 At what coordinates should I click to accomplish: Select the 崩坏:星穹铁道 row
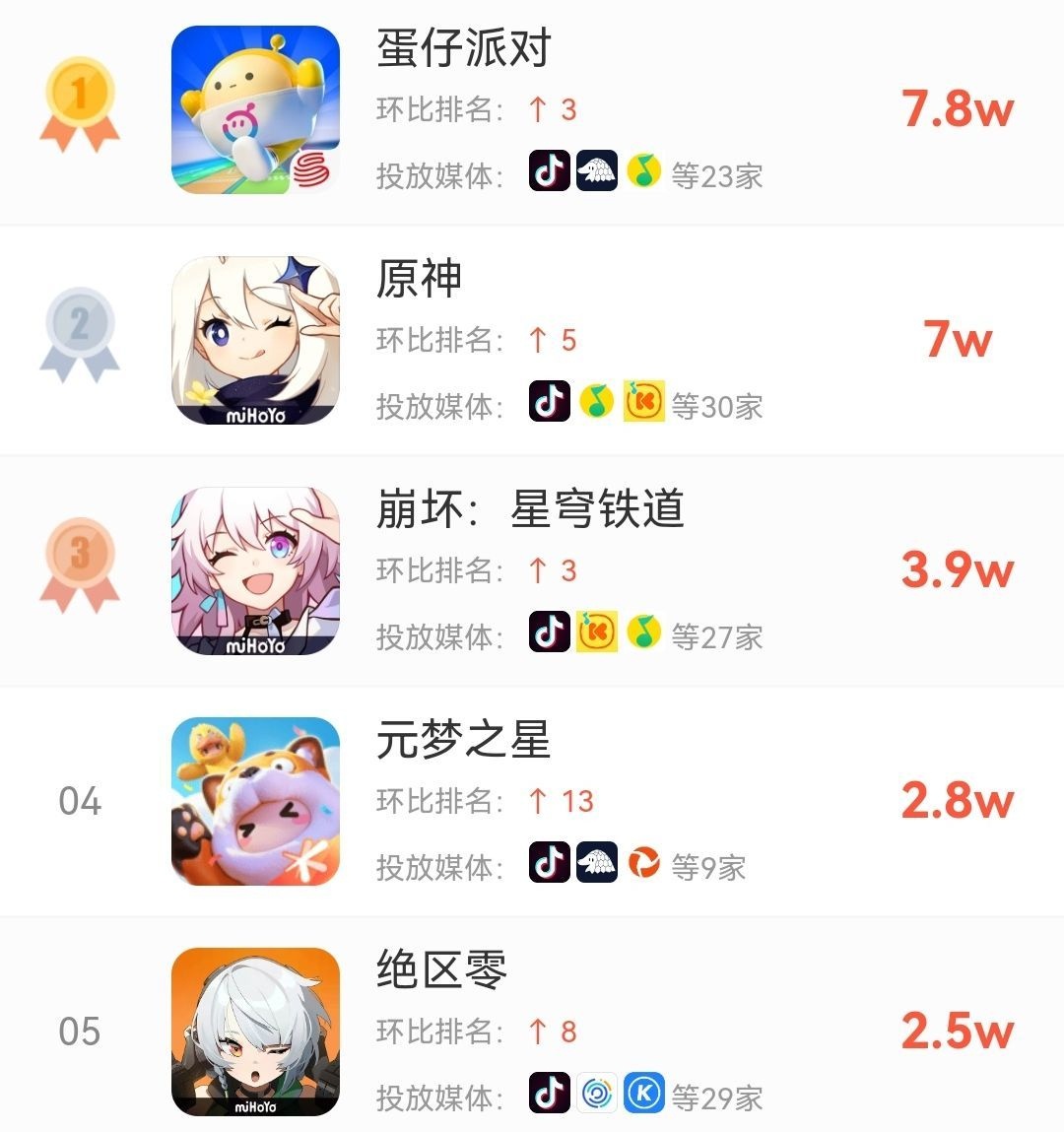click(x=530, y=510)
